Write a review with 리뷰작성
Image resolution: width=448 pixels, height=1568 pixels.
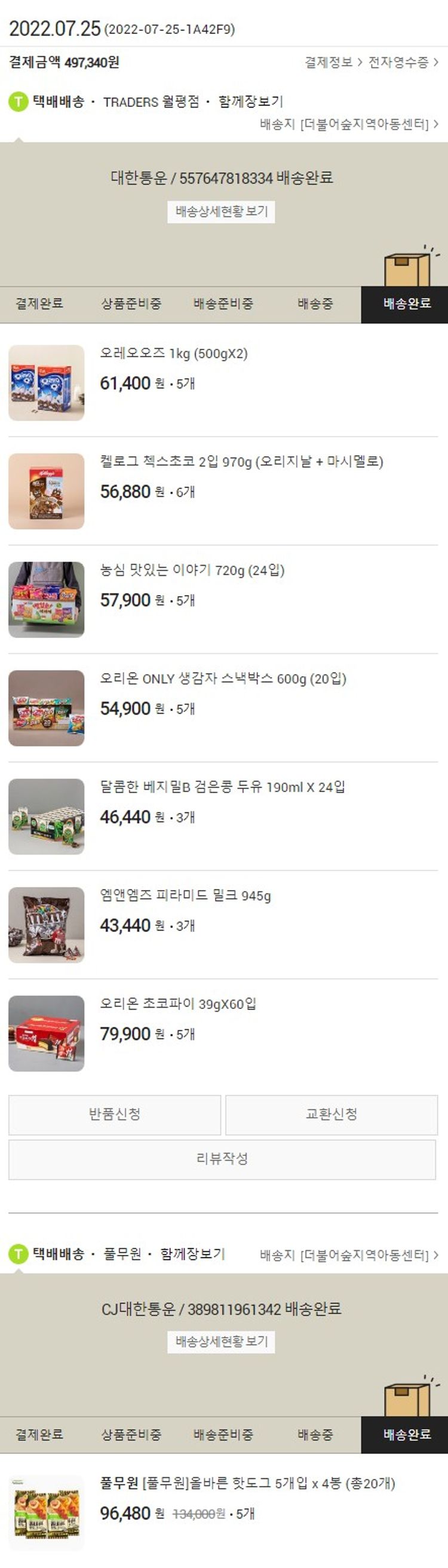tap(222, 1159)
